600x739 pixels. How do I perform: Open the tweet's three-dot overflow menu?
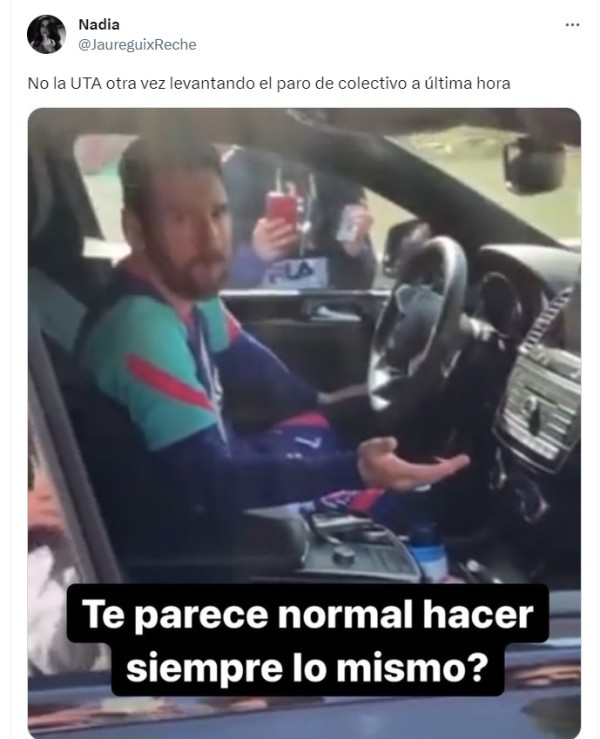click(x=572, y=25)
